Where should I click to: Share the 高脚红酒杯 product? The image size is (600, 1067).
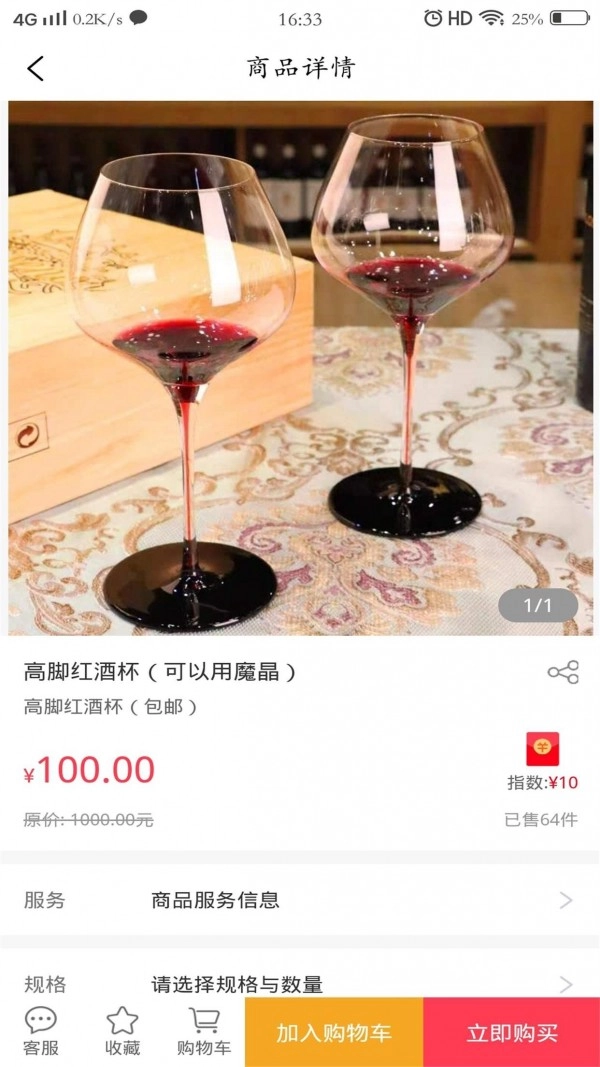[x=563, y=672]
